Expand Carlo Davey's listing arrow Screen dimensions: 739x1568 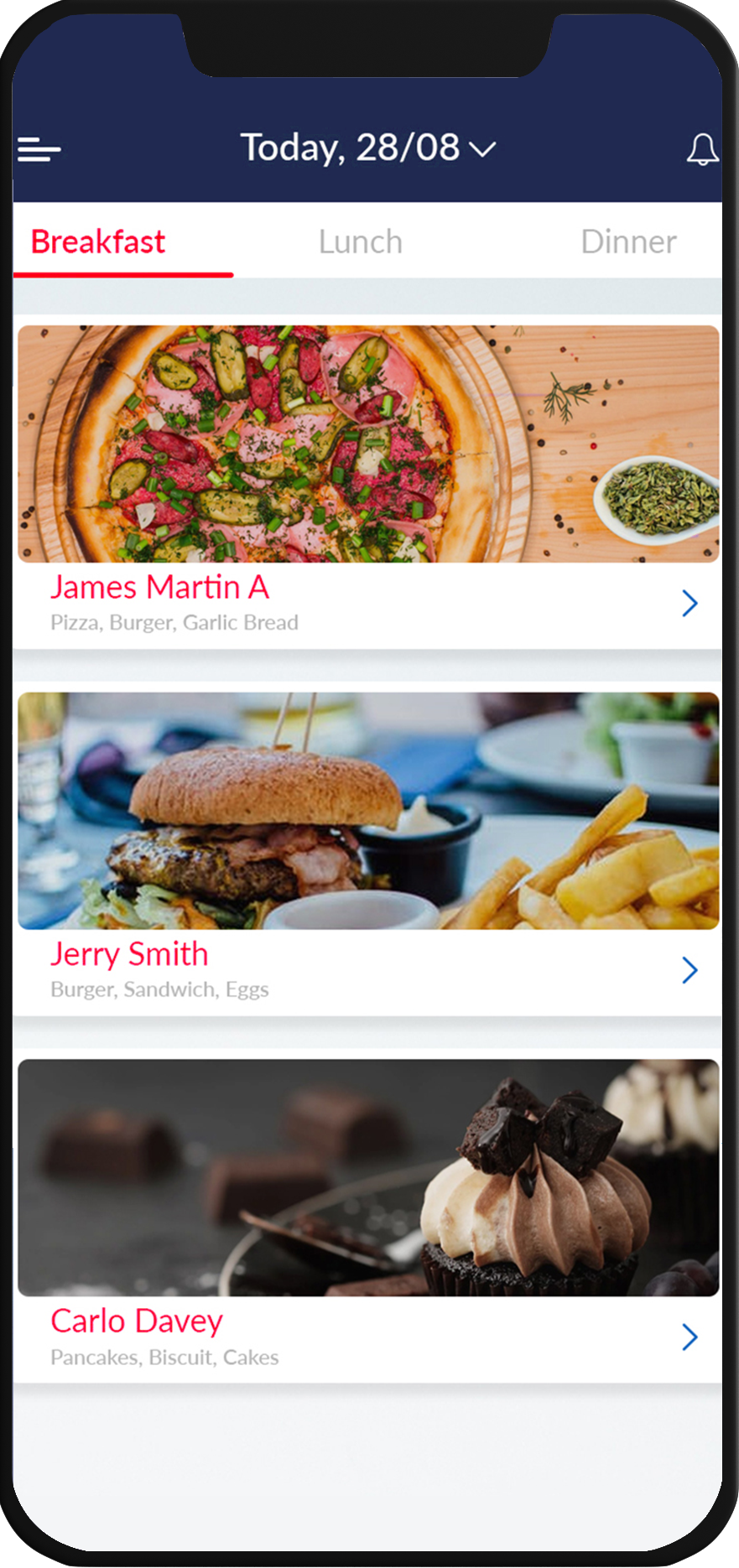[690, 1337]
